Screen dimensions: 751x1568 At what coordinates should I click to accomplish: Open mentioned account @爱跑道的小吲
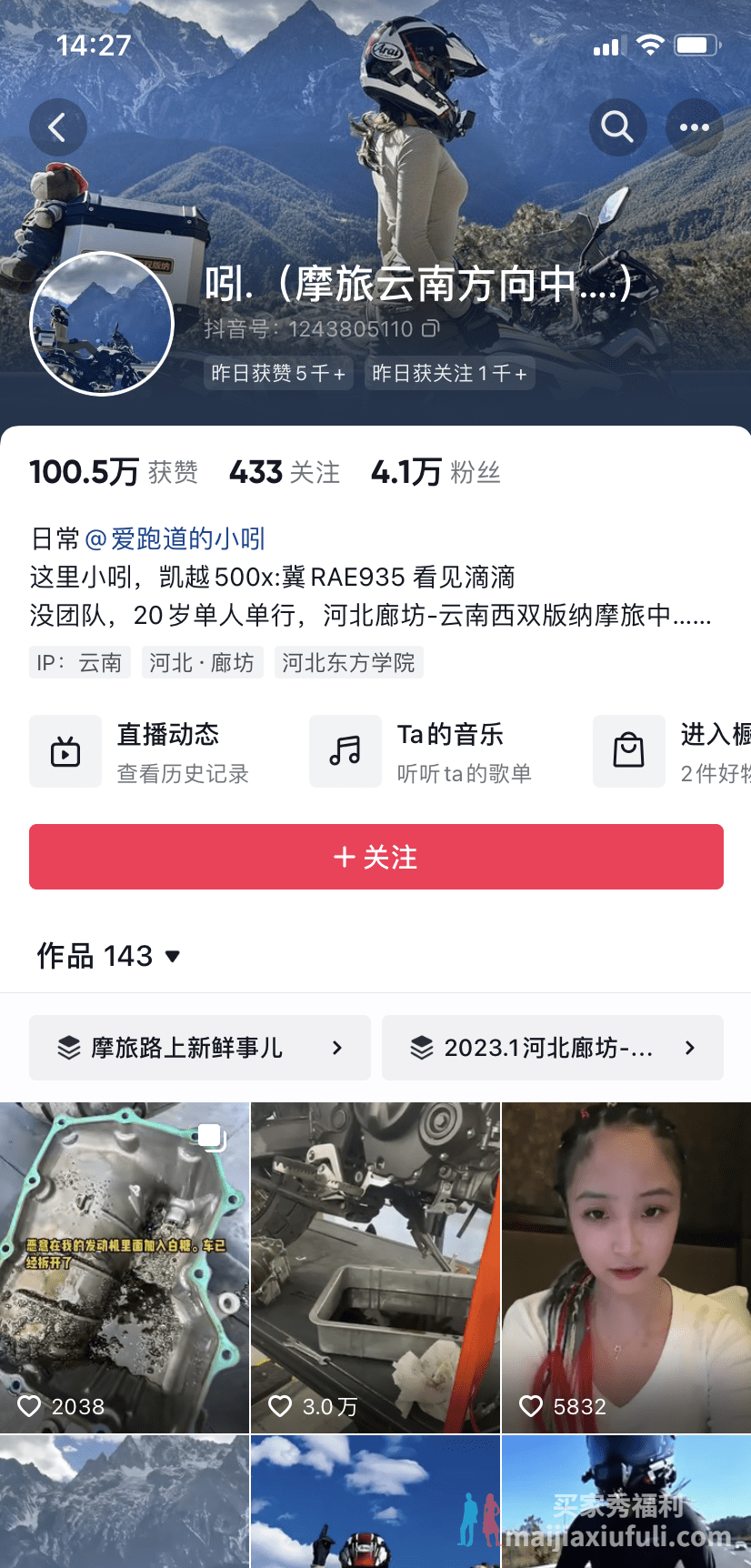point(175,538)
